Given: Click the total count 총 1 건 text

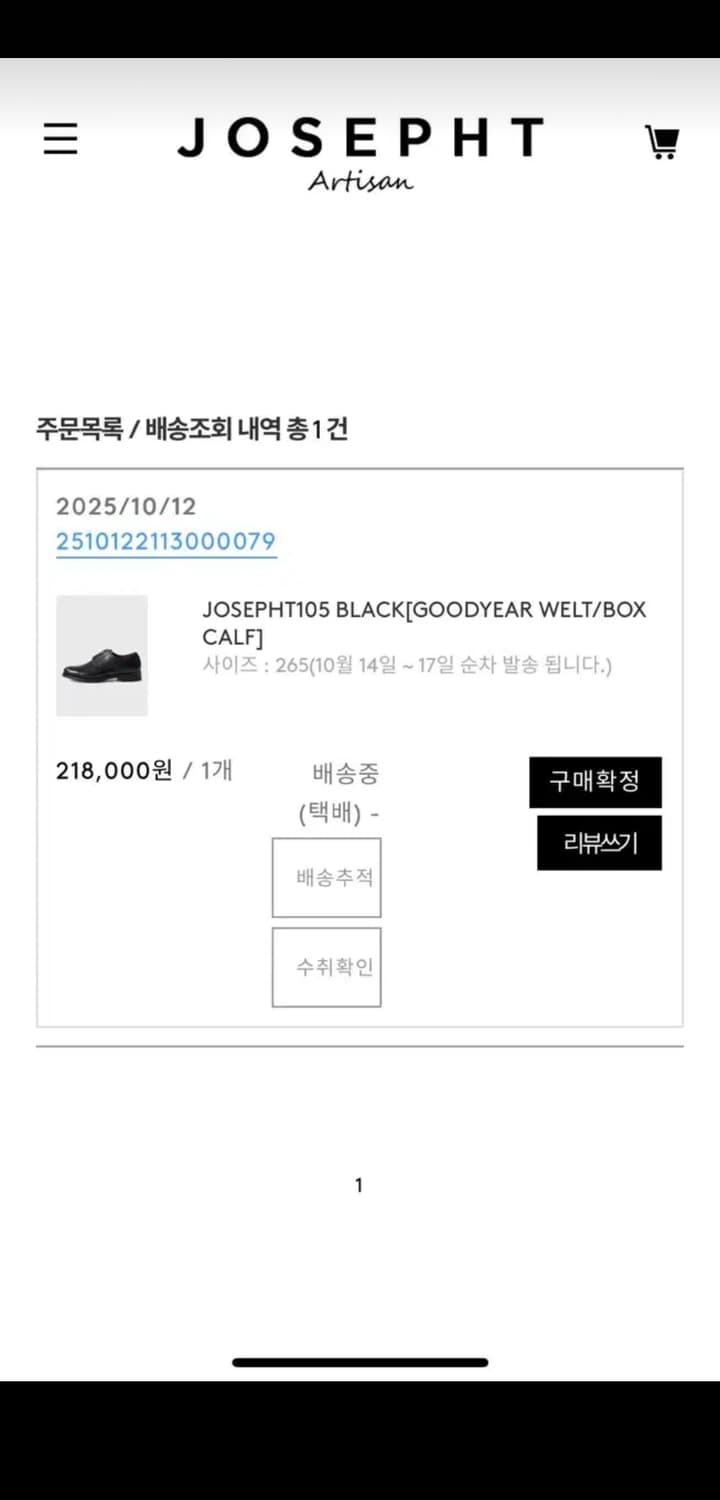Looking at the screenshot, I should (x=320, y=428).
